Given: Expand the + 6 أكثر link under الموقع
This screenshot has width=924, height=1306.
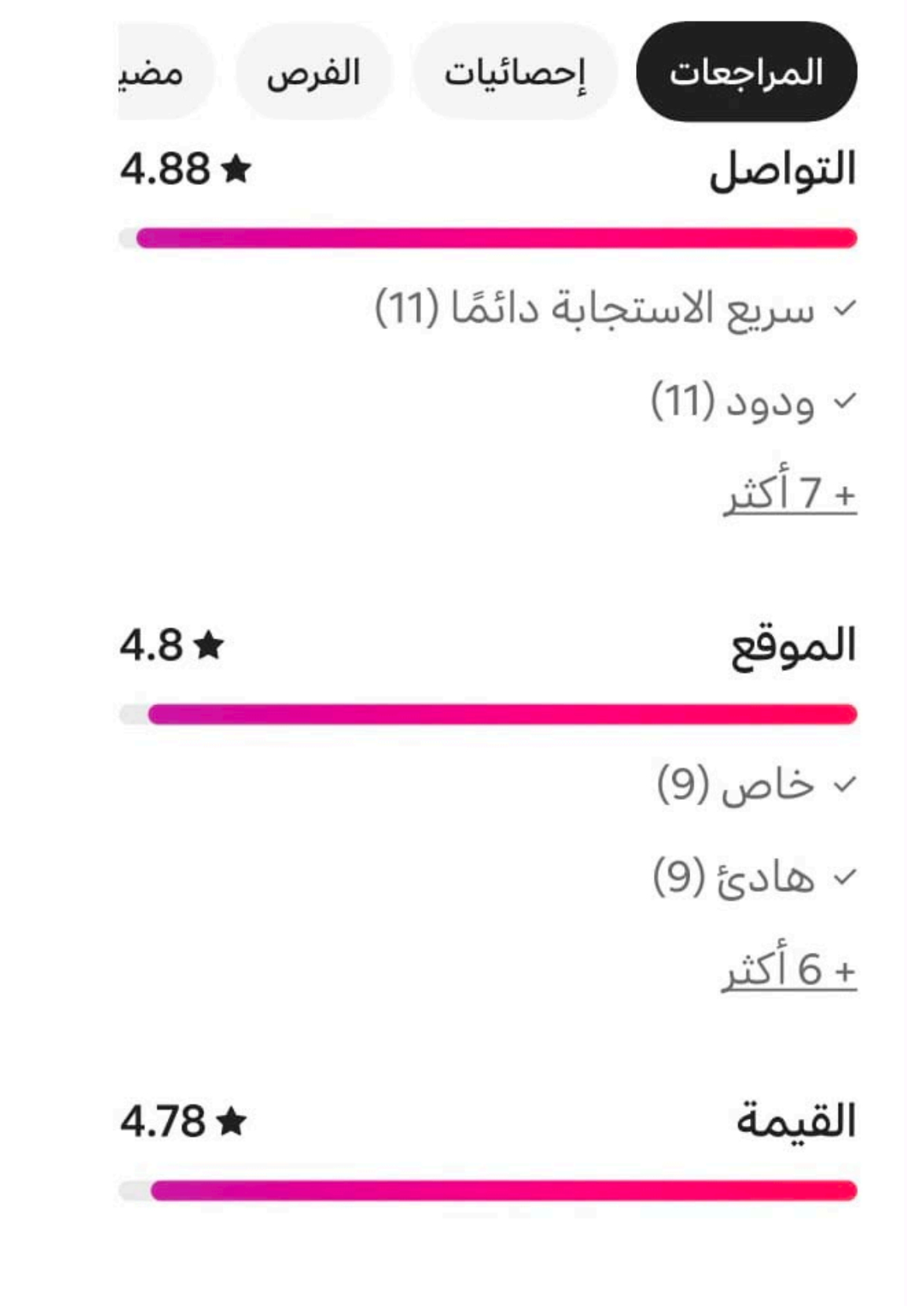Looking at the screenshot, I should (x=789, y=968).
